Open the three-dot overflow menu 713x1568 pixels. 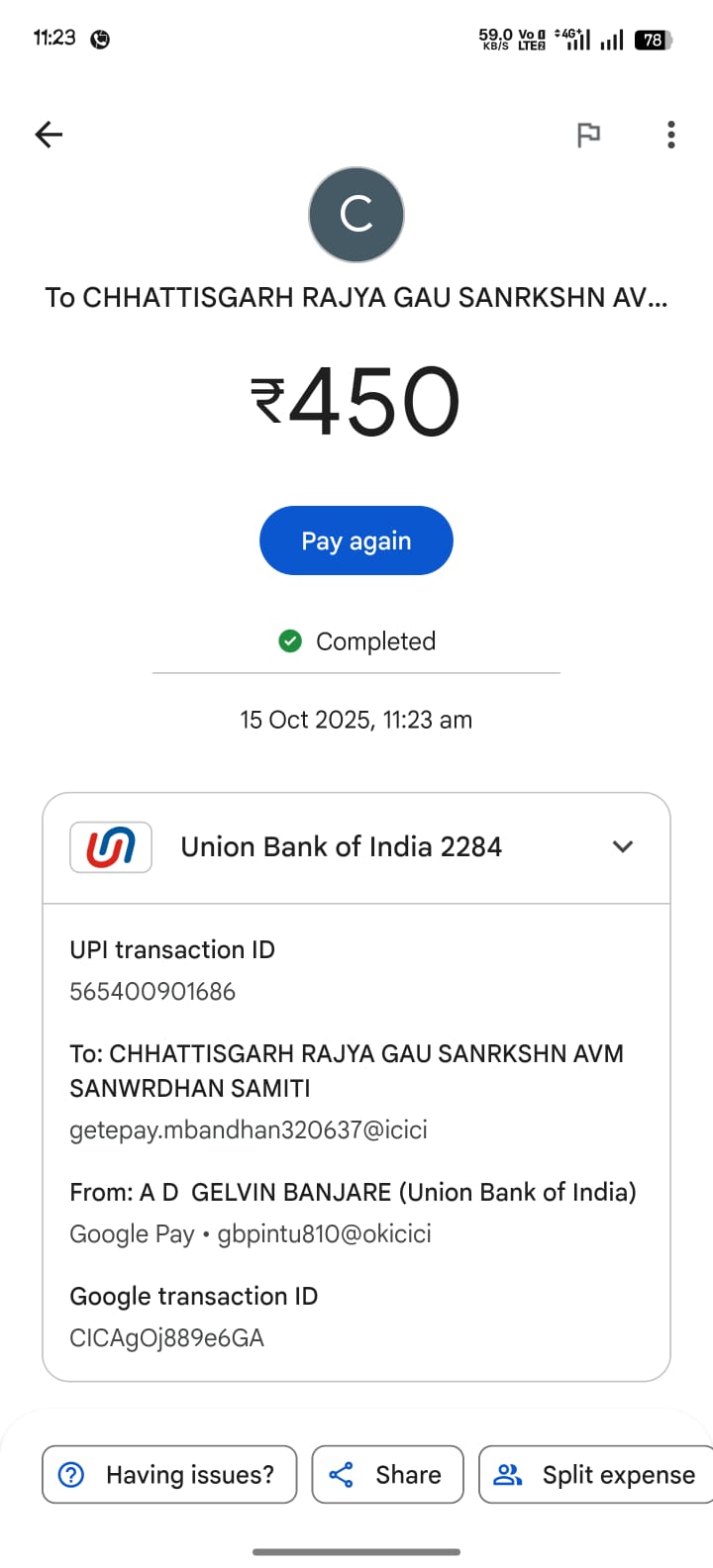coord(671,135)
